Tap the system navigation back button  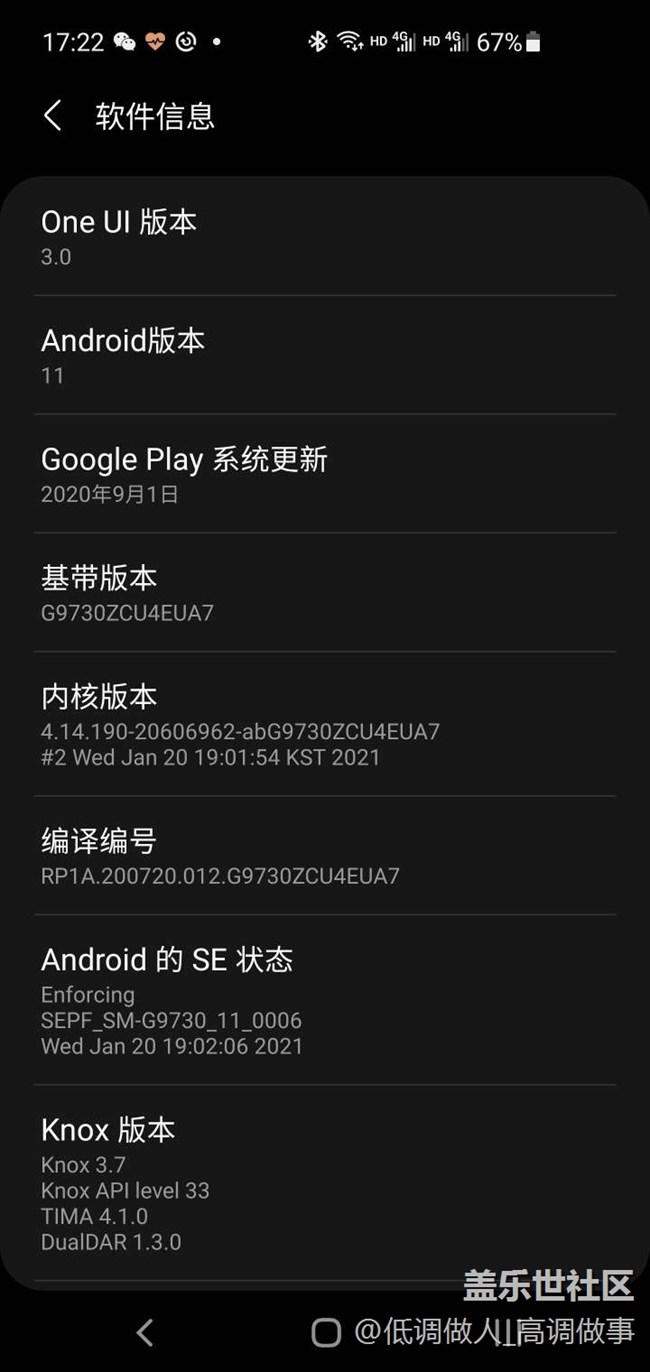145,1332
